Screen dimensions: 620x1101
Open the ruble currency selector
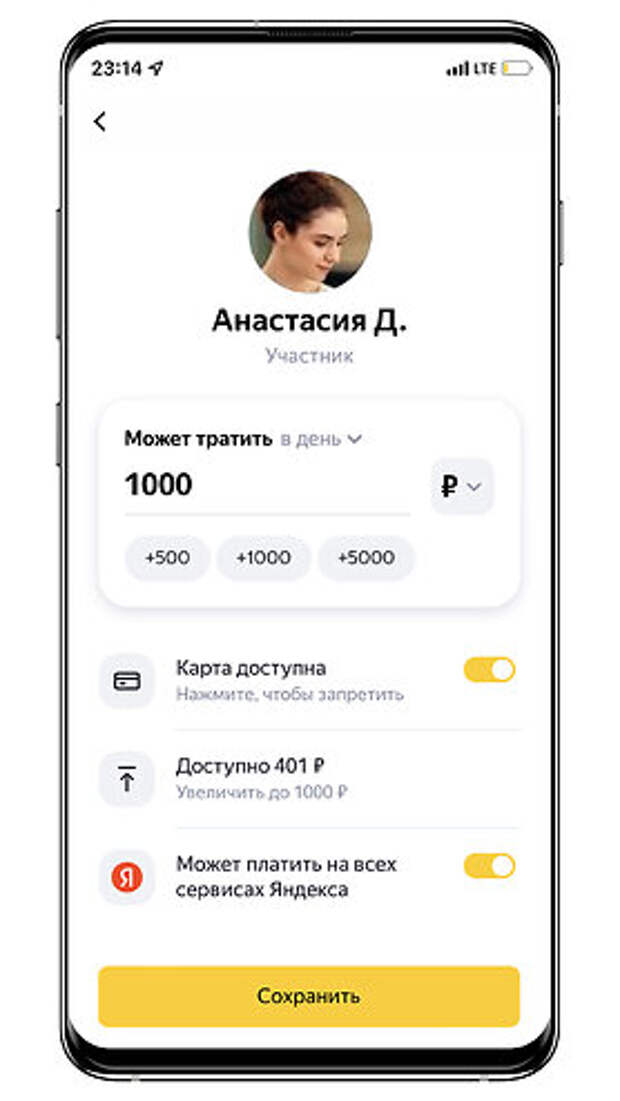tap(461, 487)
